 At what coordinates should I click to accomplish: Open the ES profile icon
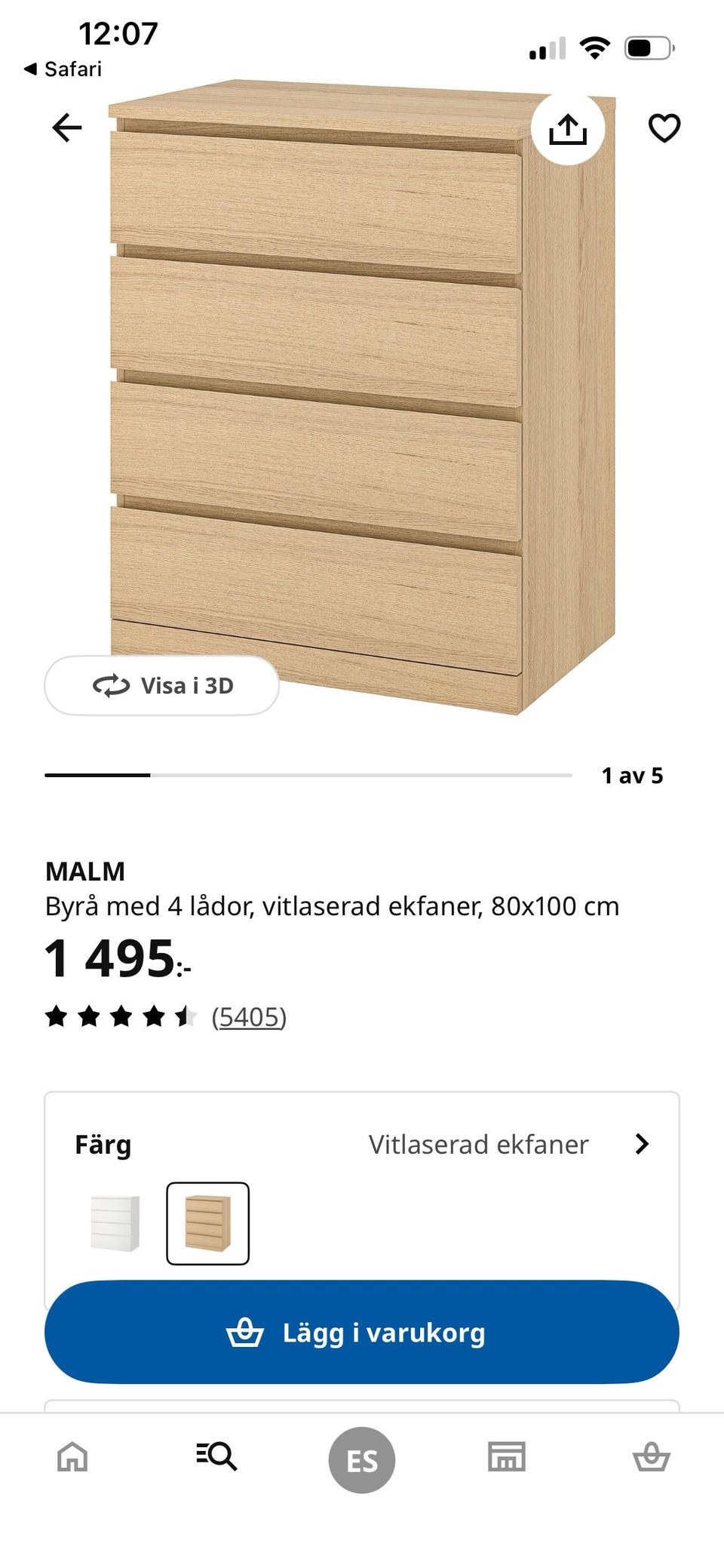pyautogui.click(x=361, y=1459)
